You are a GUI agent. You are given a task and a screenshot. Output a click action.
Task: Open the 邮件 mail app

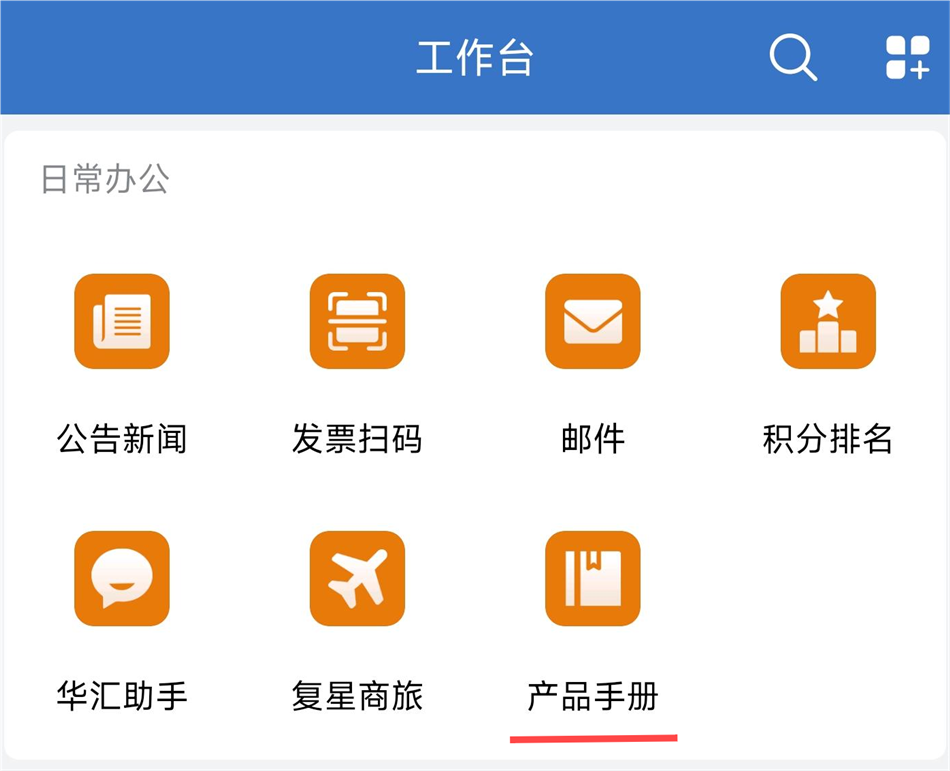tap(592, 322)
